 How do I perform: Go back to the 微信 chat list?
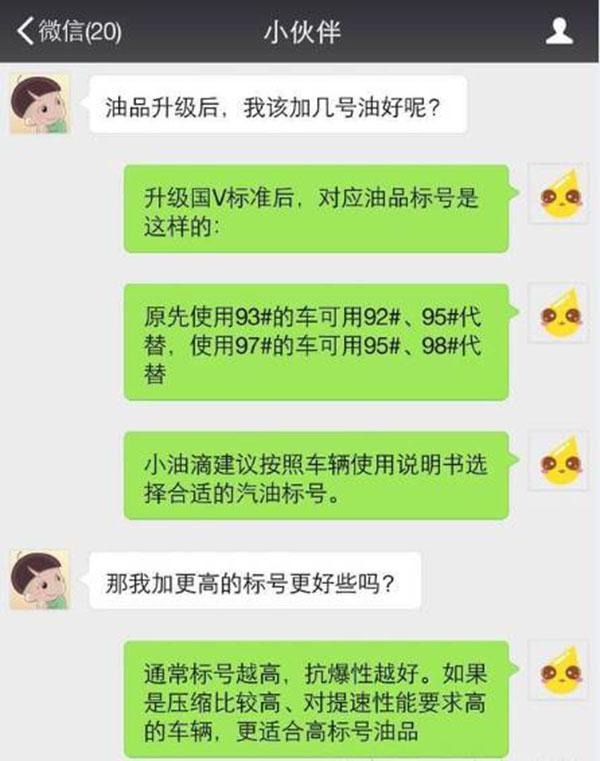(x=68, y=32)
